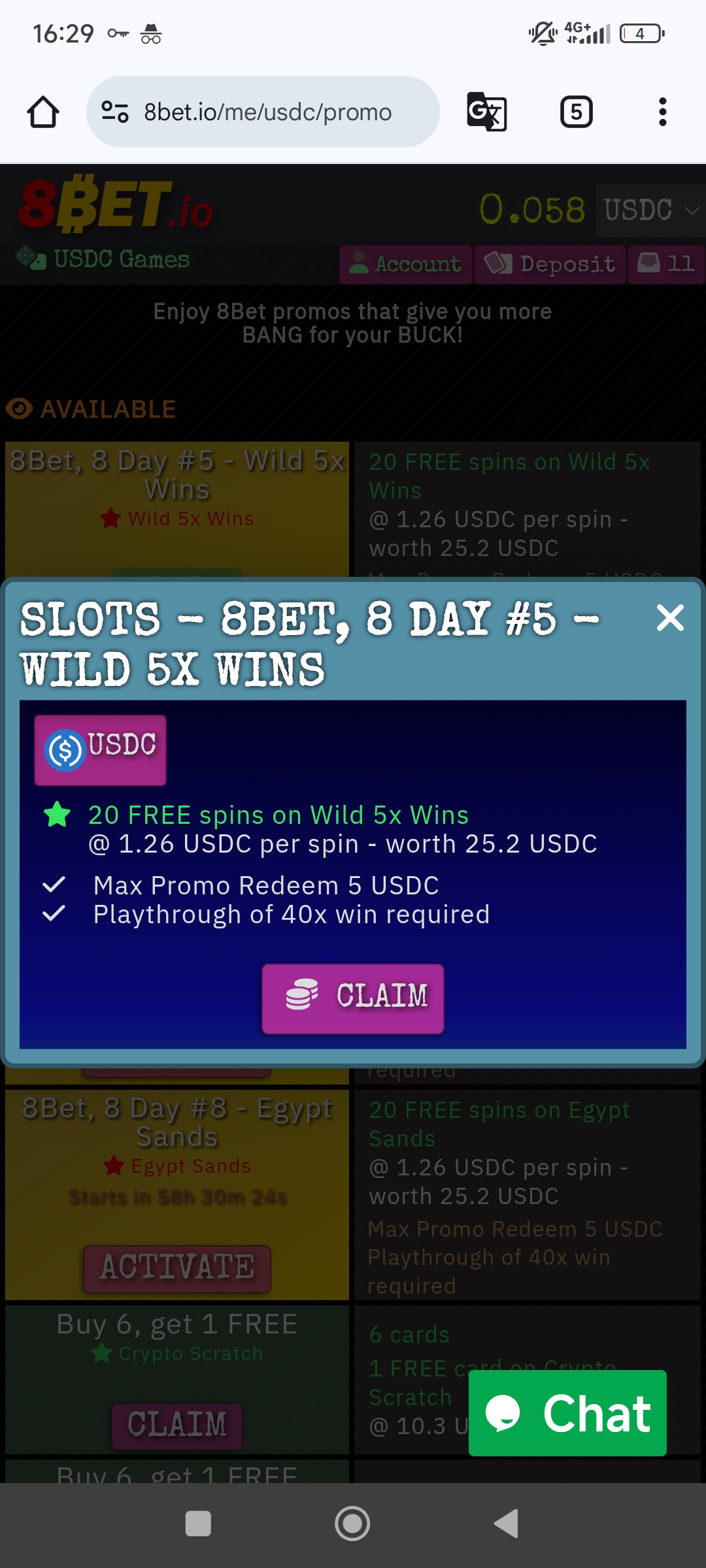Claim the Crypto Scratch Buy 6 promo
This screenshot has height=1568, width=706.
177,1425
